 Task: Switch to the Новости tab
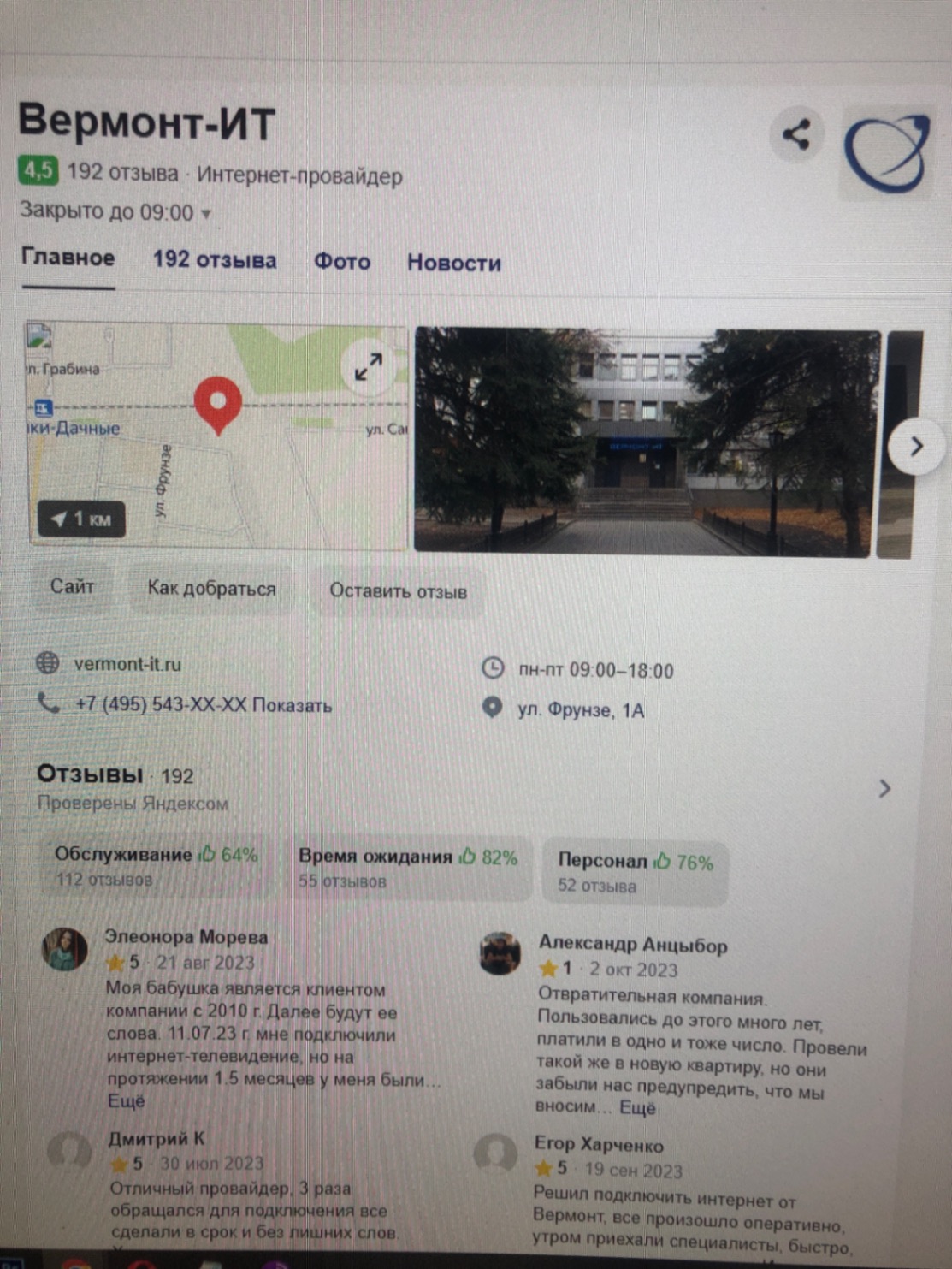[x=453, y=264]
